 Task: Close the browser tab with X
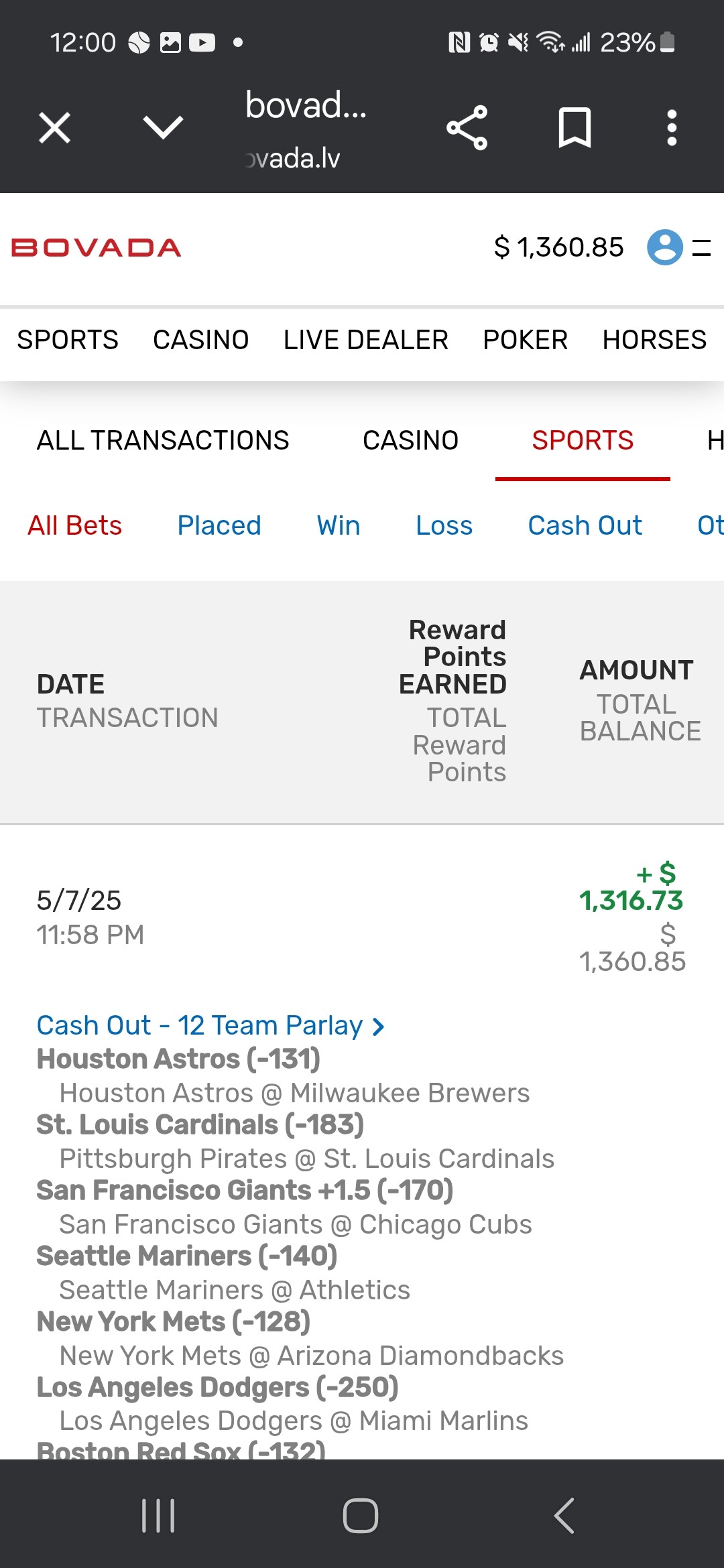click(54, 127)
